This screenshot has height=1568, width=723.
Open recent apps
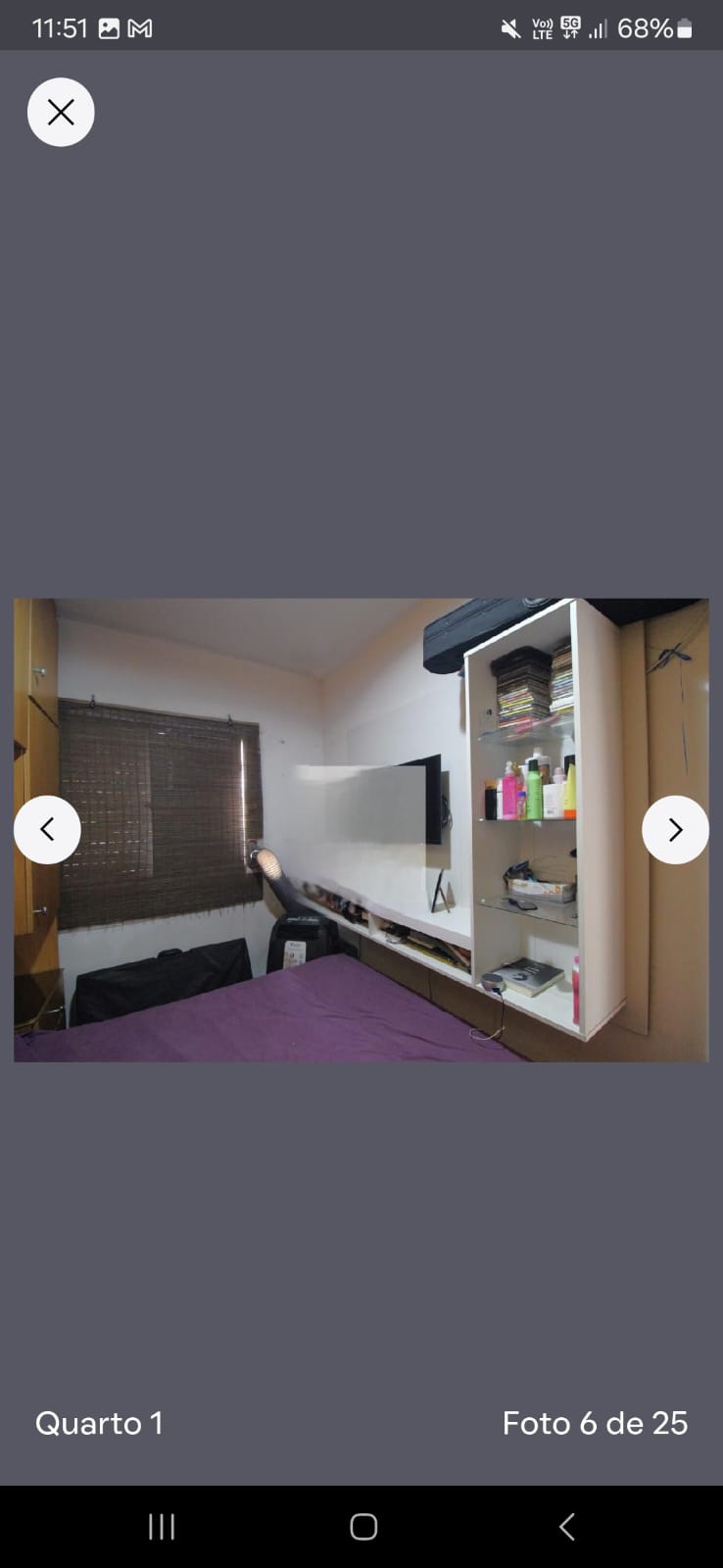tap(162, 1526)
